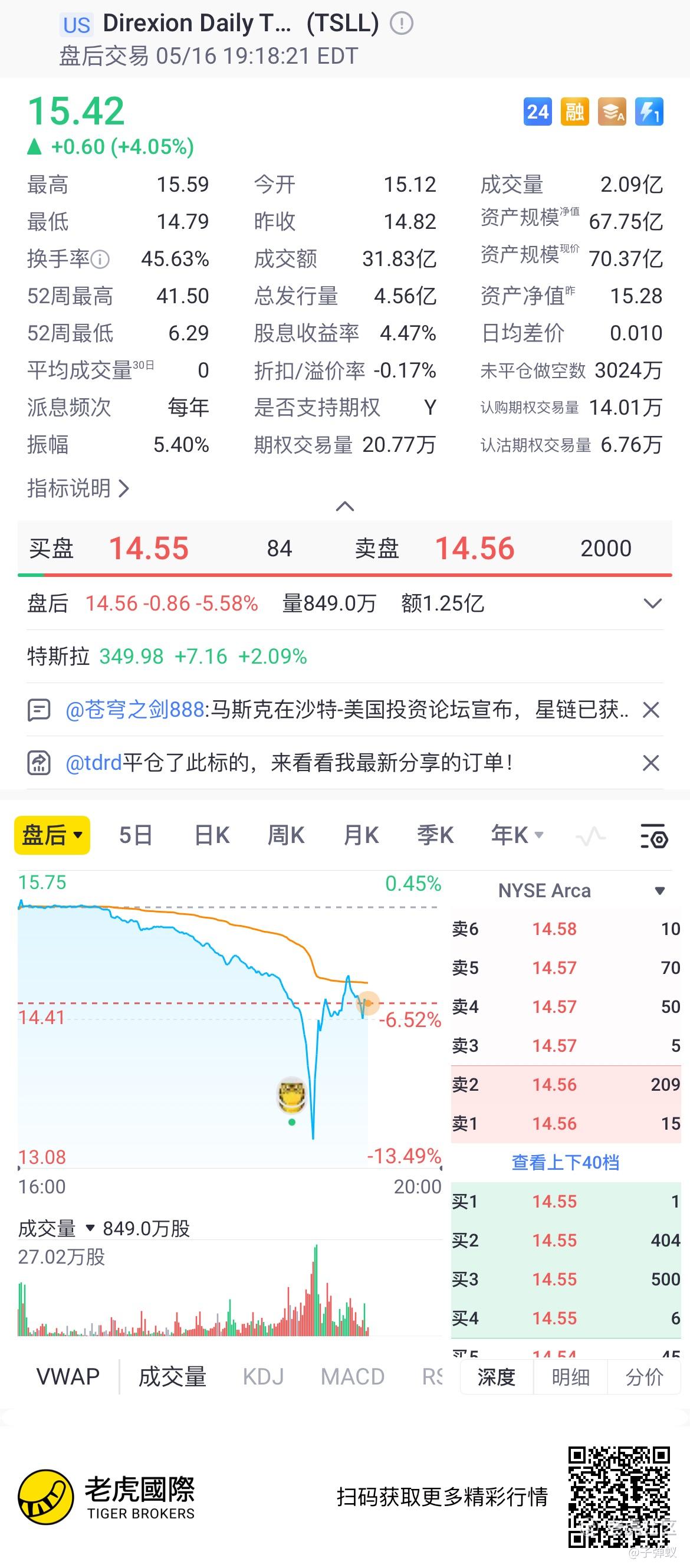Tap 查看上下40档 to view more depth
Viewport: 690px width, 1568px height.
pyautogui.click(x=565, y=1162)
